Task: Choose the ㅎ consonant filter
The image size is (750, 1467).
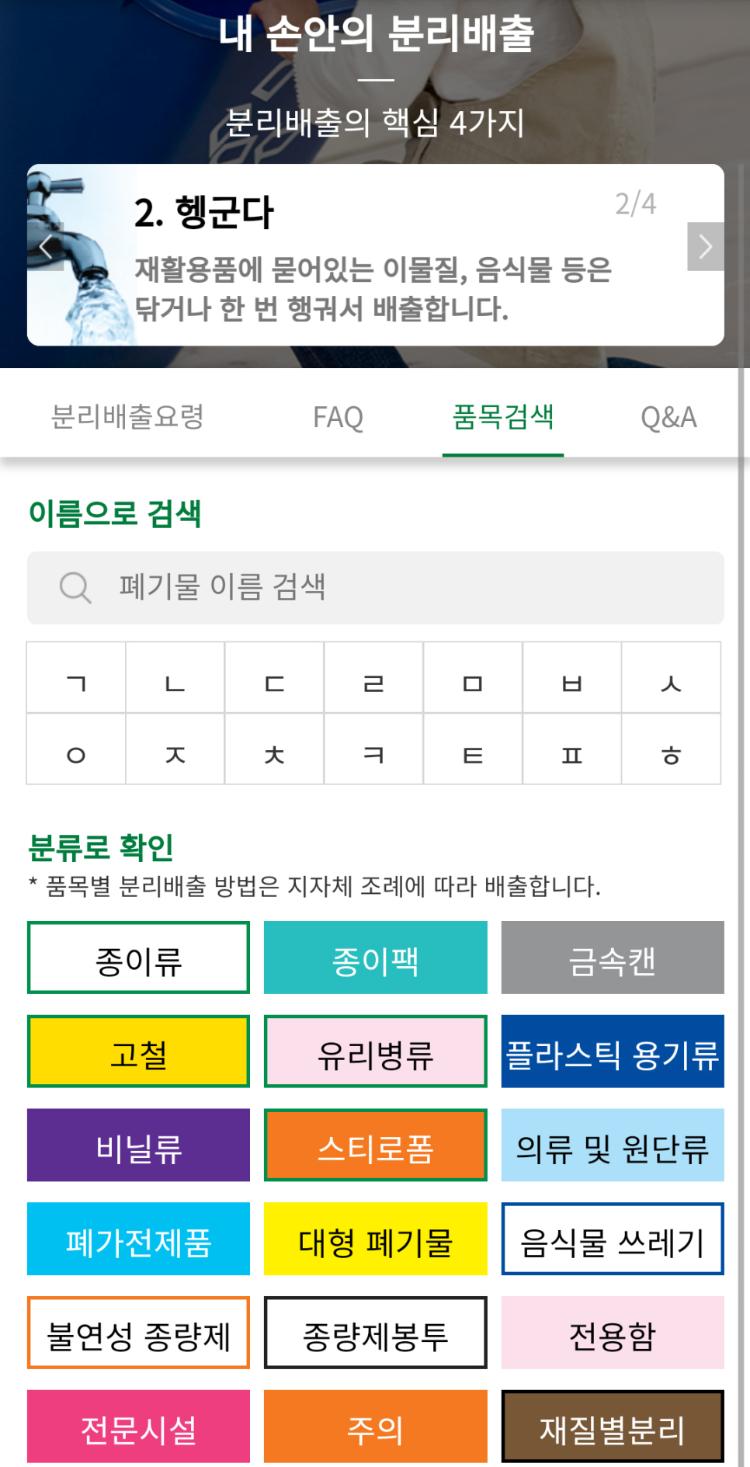Action: point(671,749)
